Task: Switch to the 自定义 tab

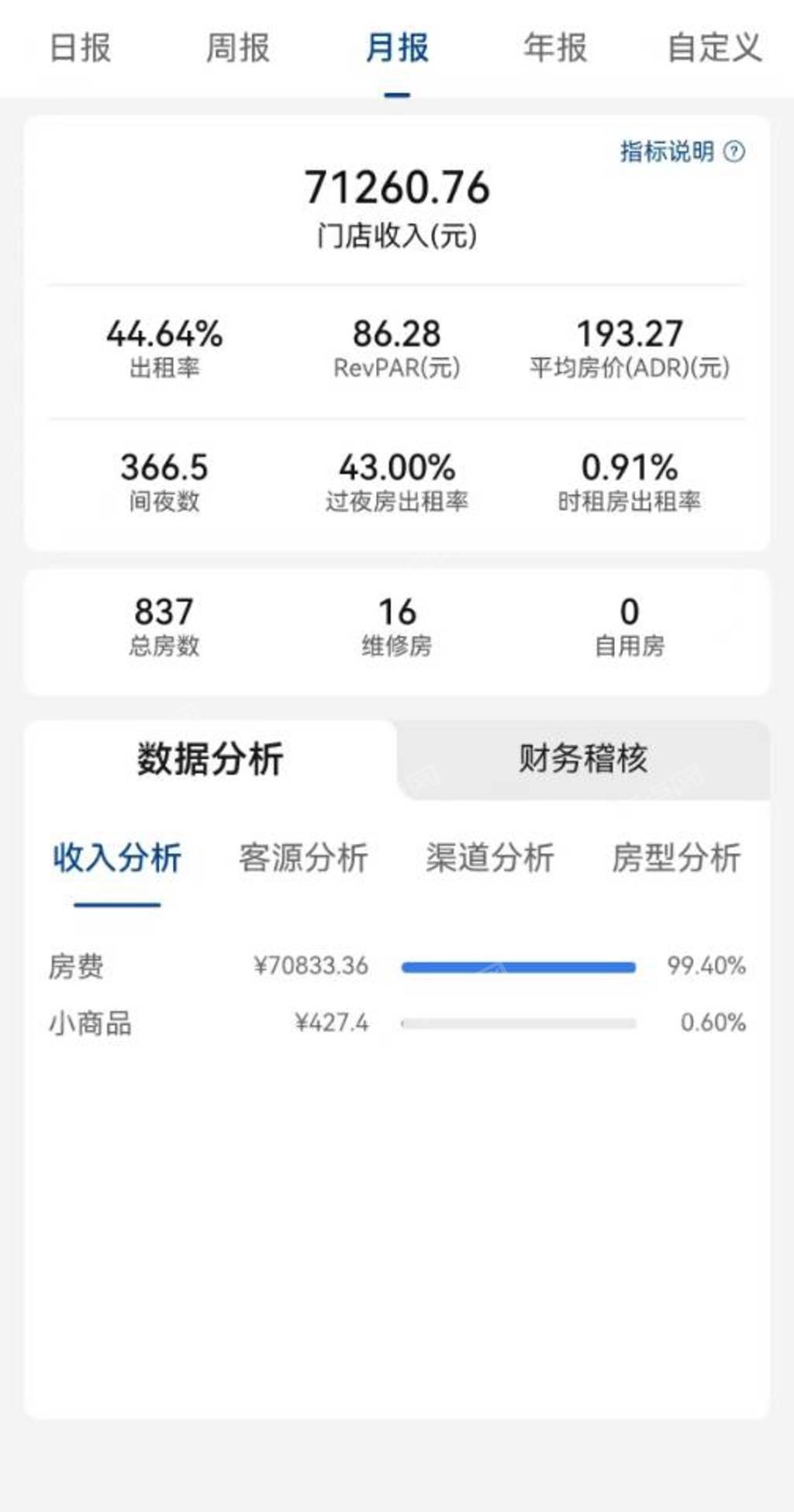Action: coord(714,48)
